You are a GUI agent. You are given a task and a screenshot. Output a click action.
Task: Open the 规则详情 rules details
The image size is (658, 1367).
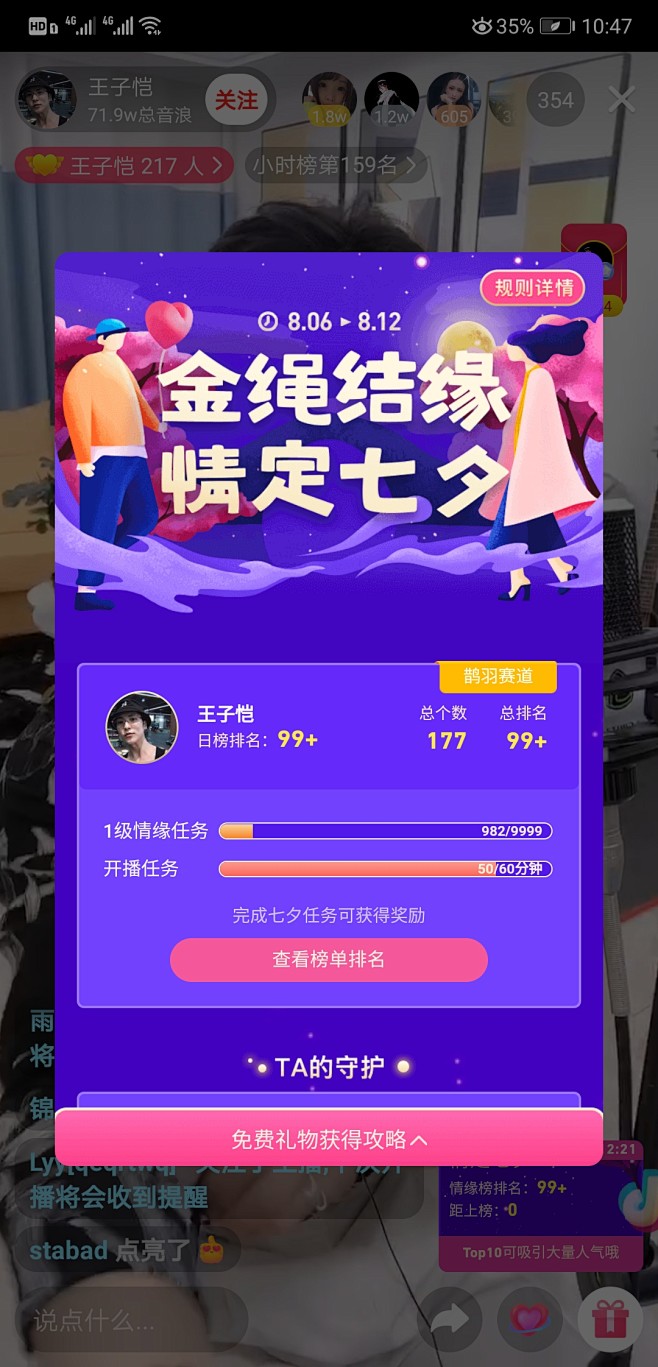[x=534, y=288]
